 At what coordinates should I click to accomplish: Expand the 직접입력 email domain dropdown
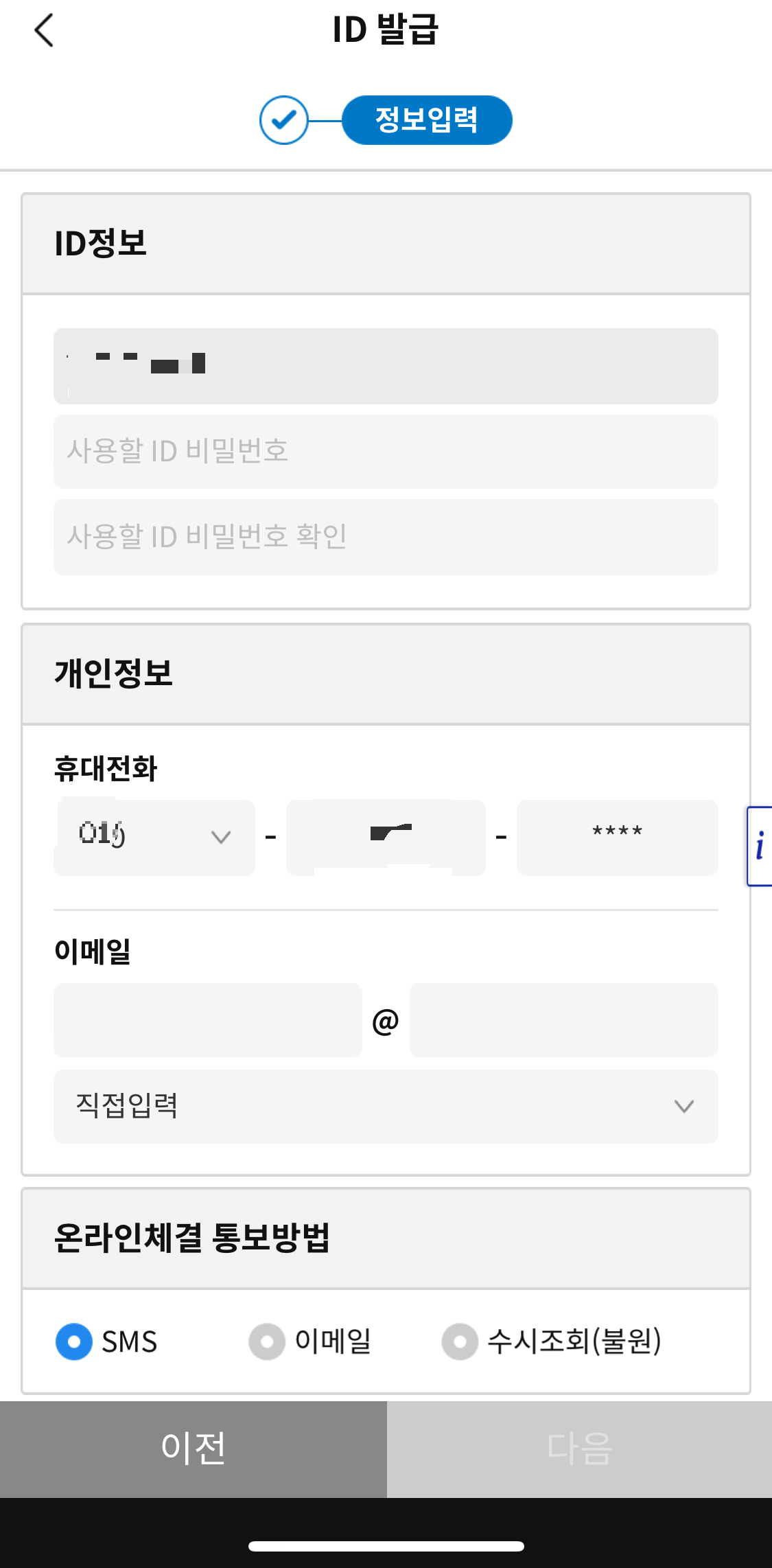tap(386, 1107)
